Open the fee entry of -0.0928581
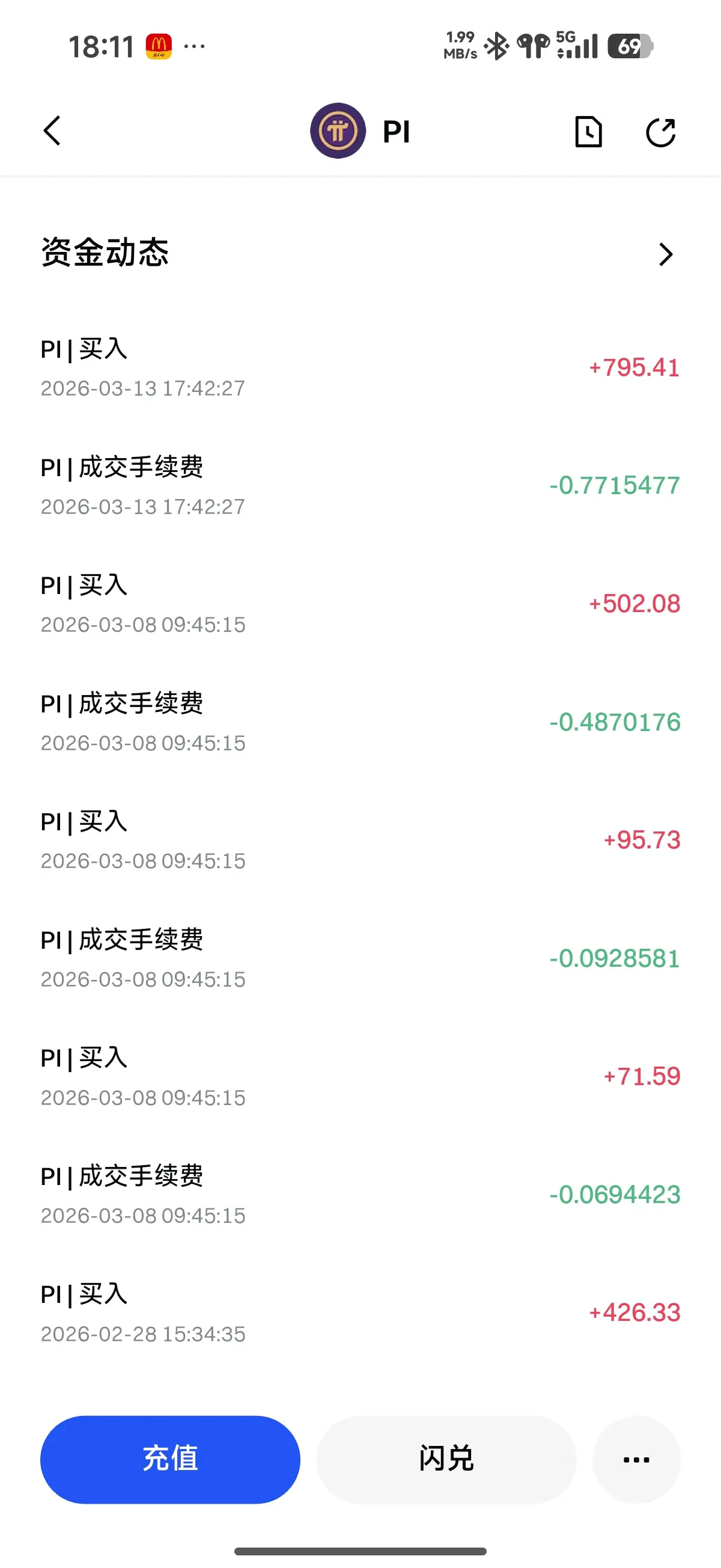This screenshot has width=721, height=1568. click(x=360, y=958)
